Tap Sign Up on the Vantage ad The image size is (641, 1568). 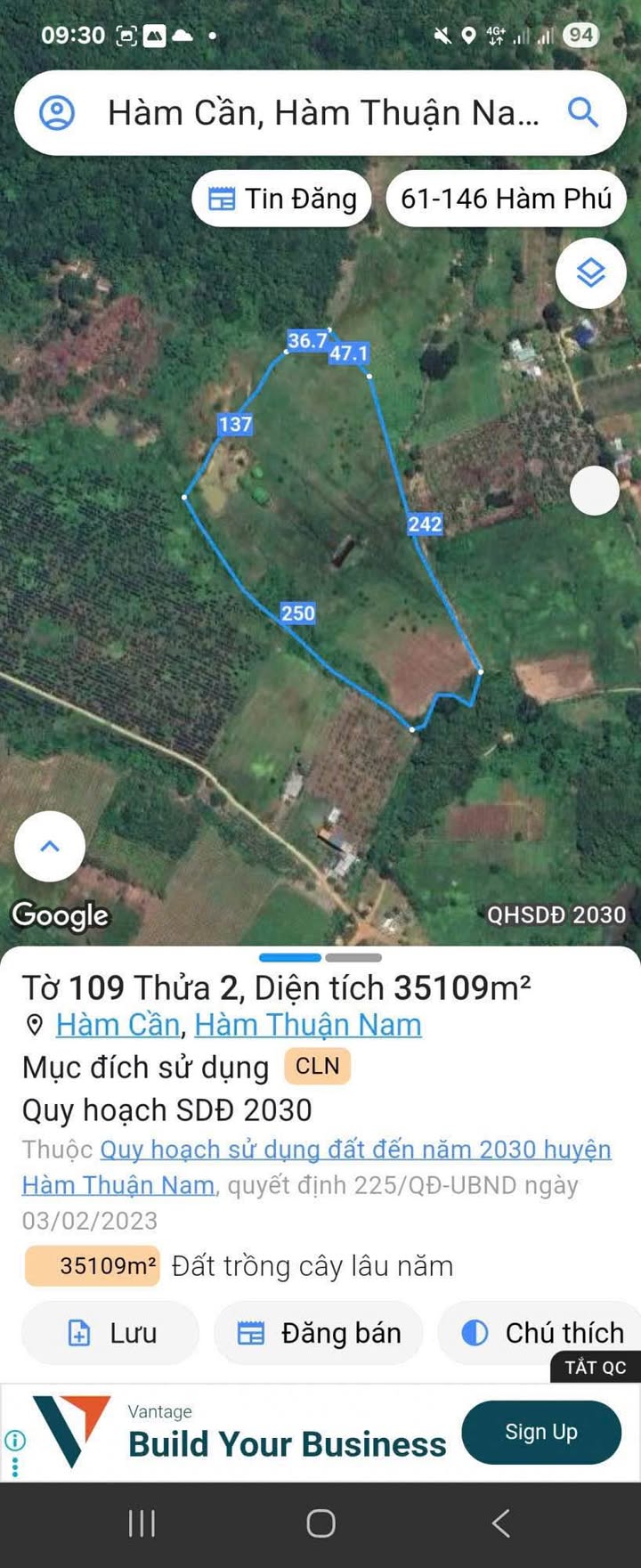(x=540, y=1432)
